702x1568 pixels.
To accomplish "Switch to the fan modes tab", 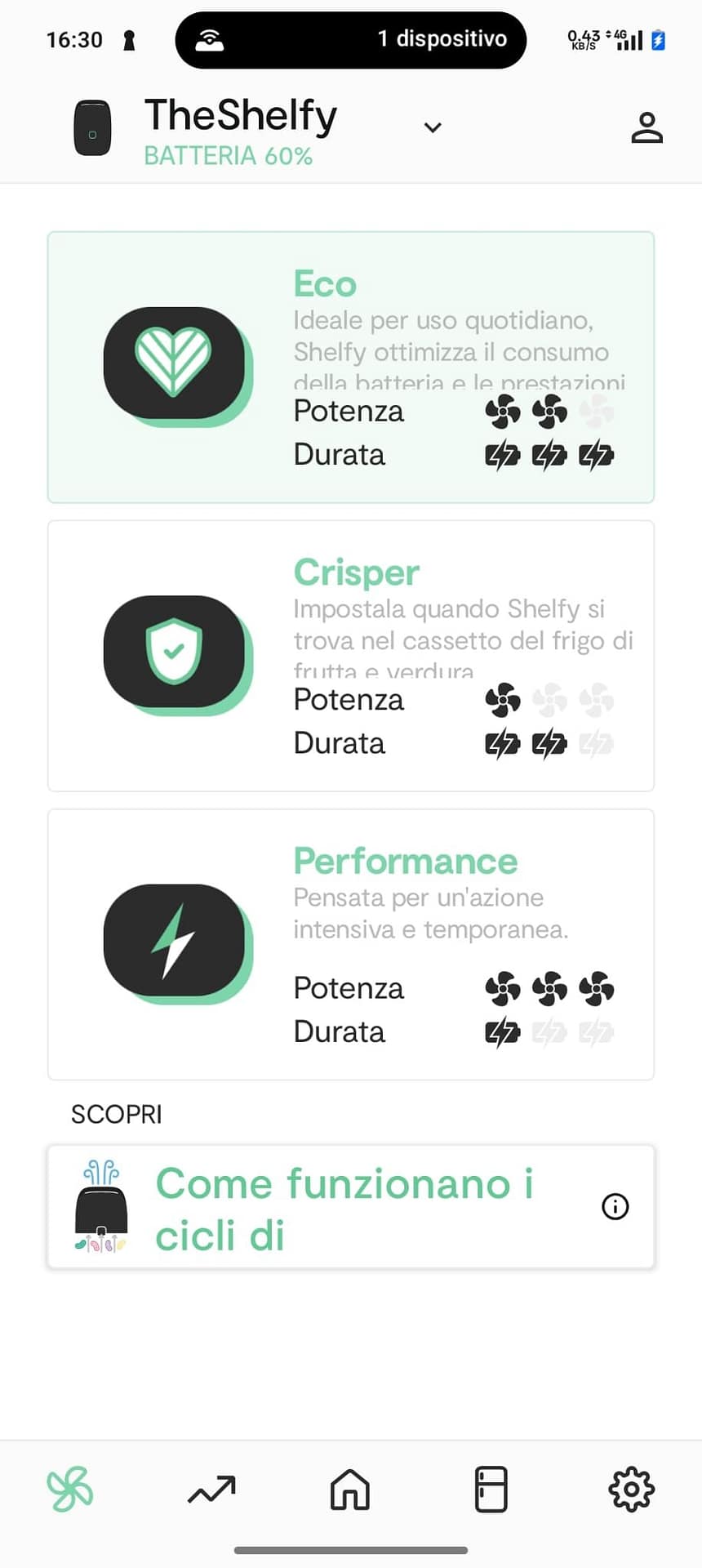I will click(70, 1489).
